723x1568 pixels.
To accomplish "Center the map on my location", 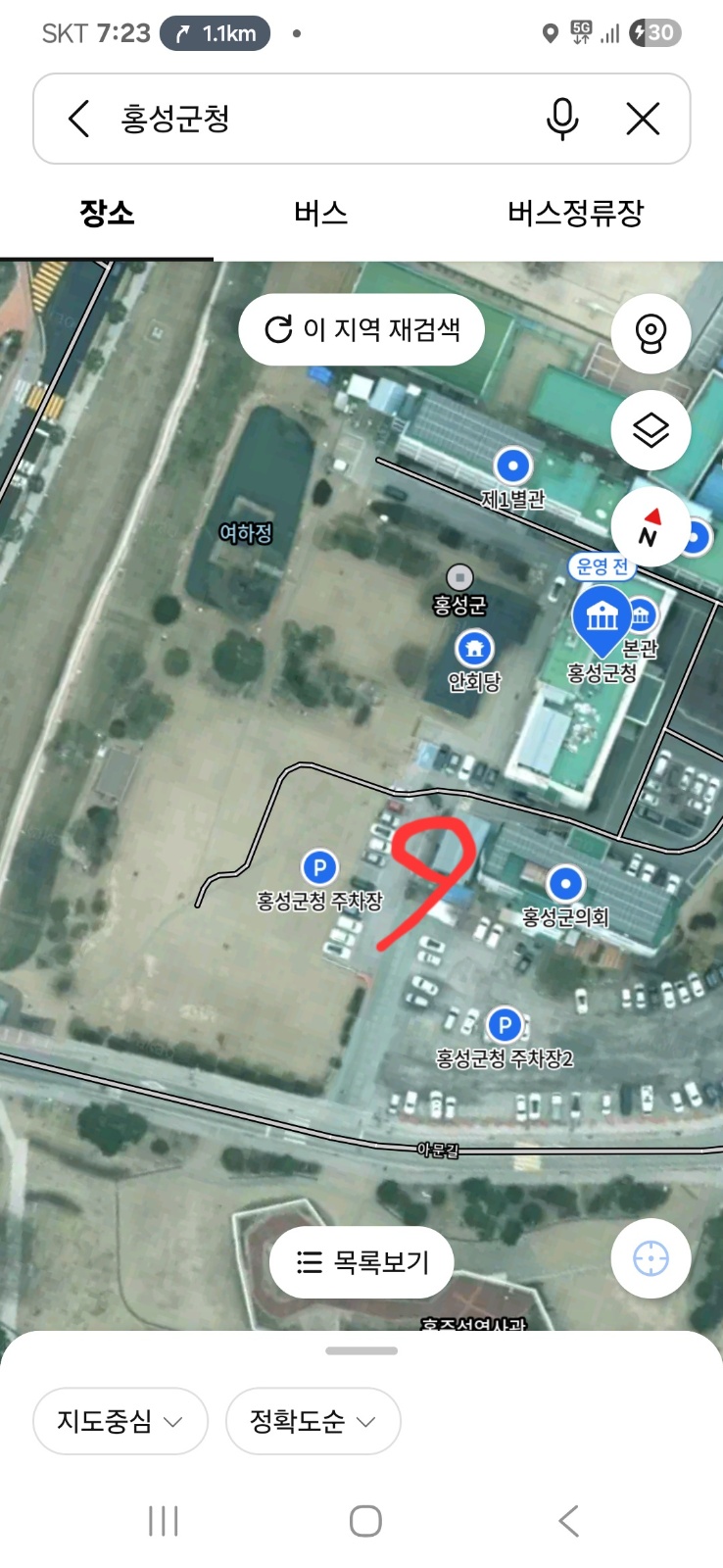I will pyautogui.click(x=651, y=1258).
